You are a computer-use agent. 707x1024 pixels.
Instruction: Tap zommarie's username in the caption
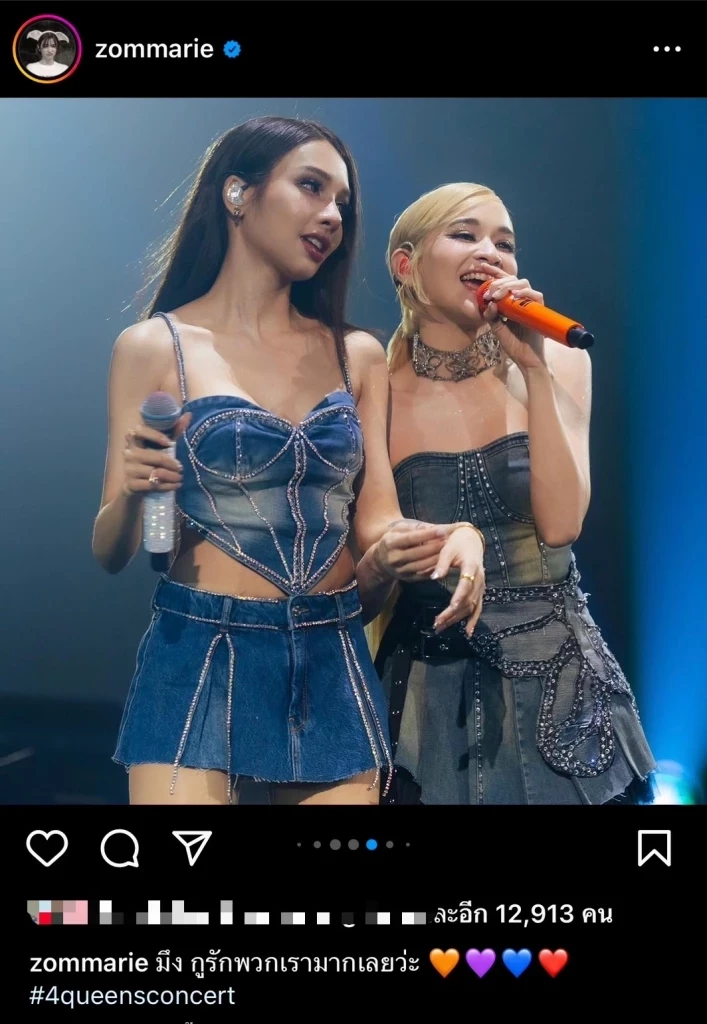[x=87, y=963]
